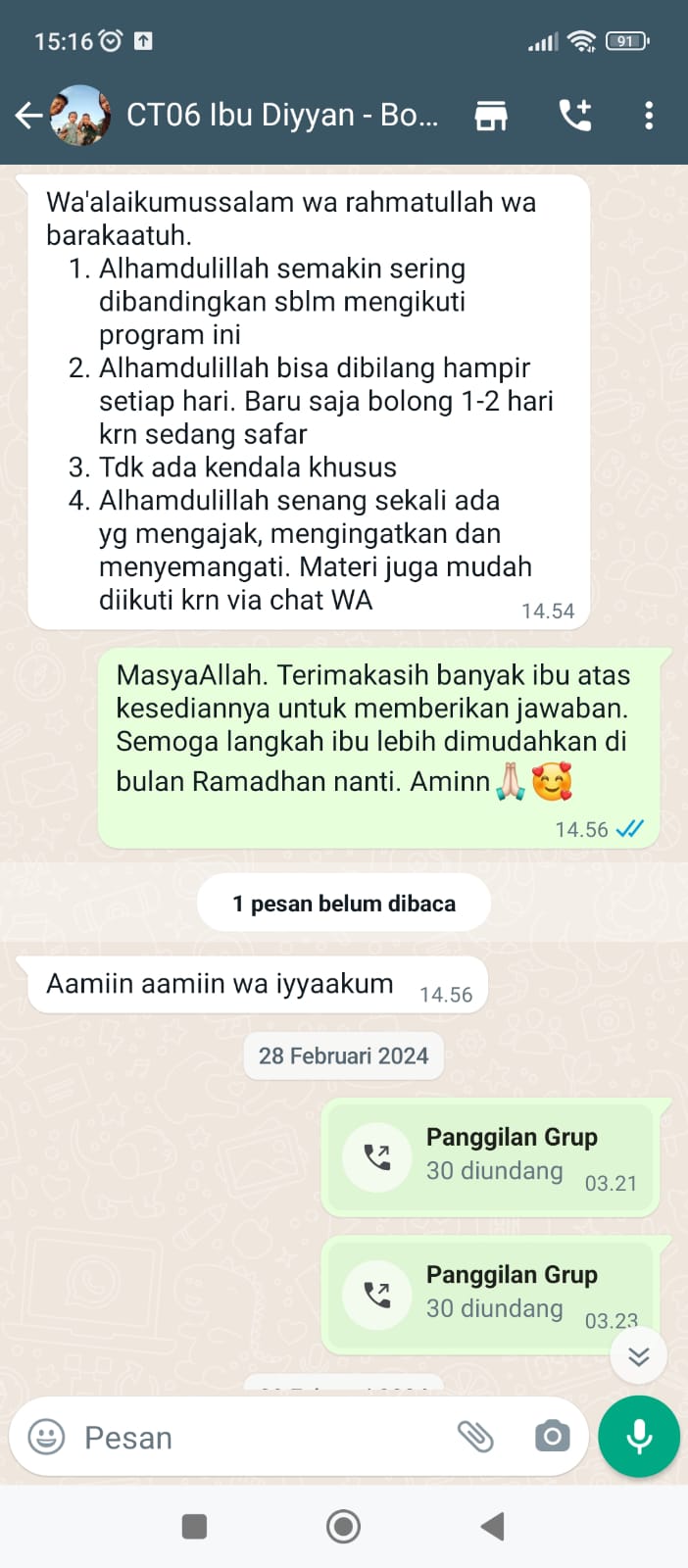688x1568 pixels.
Task: Jump to the latest messages
Action: point(638,1356)
